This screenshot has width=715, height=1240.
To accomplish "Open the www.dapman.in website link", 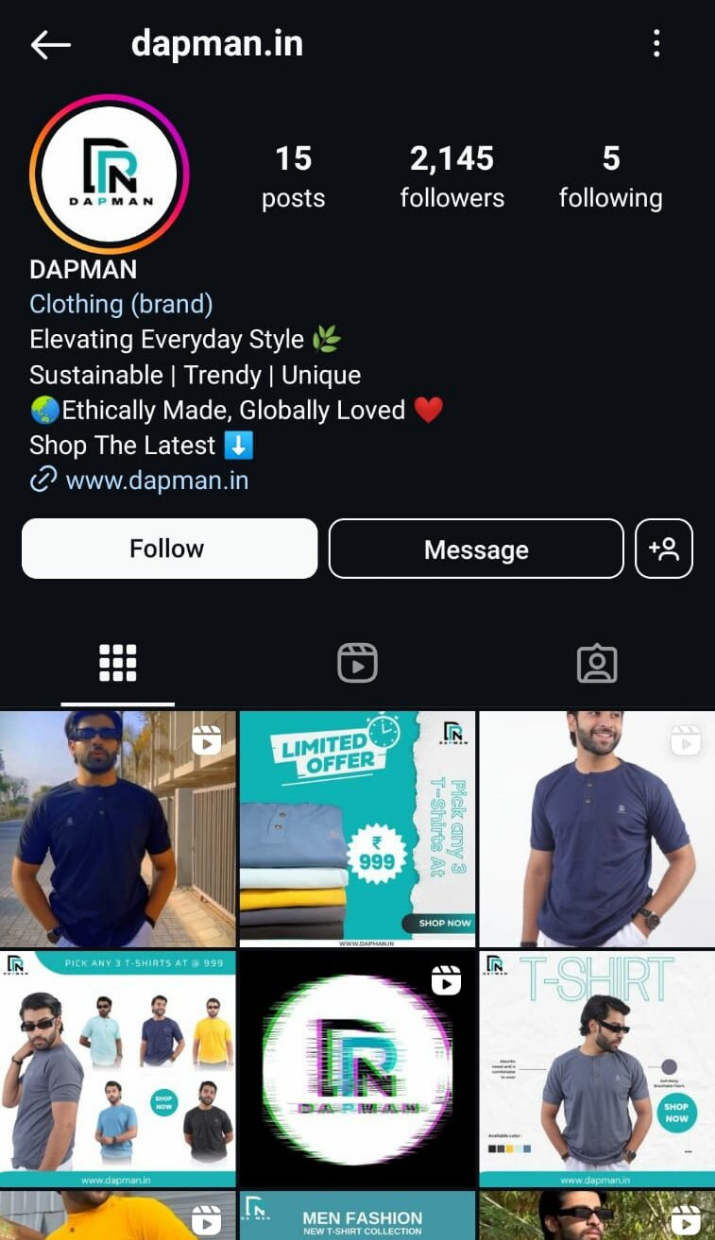I will pos(156,480).
